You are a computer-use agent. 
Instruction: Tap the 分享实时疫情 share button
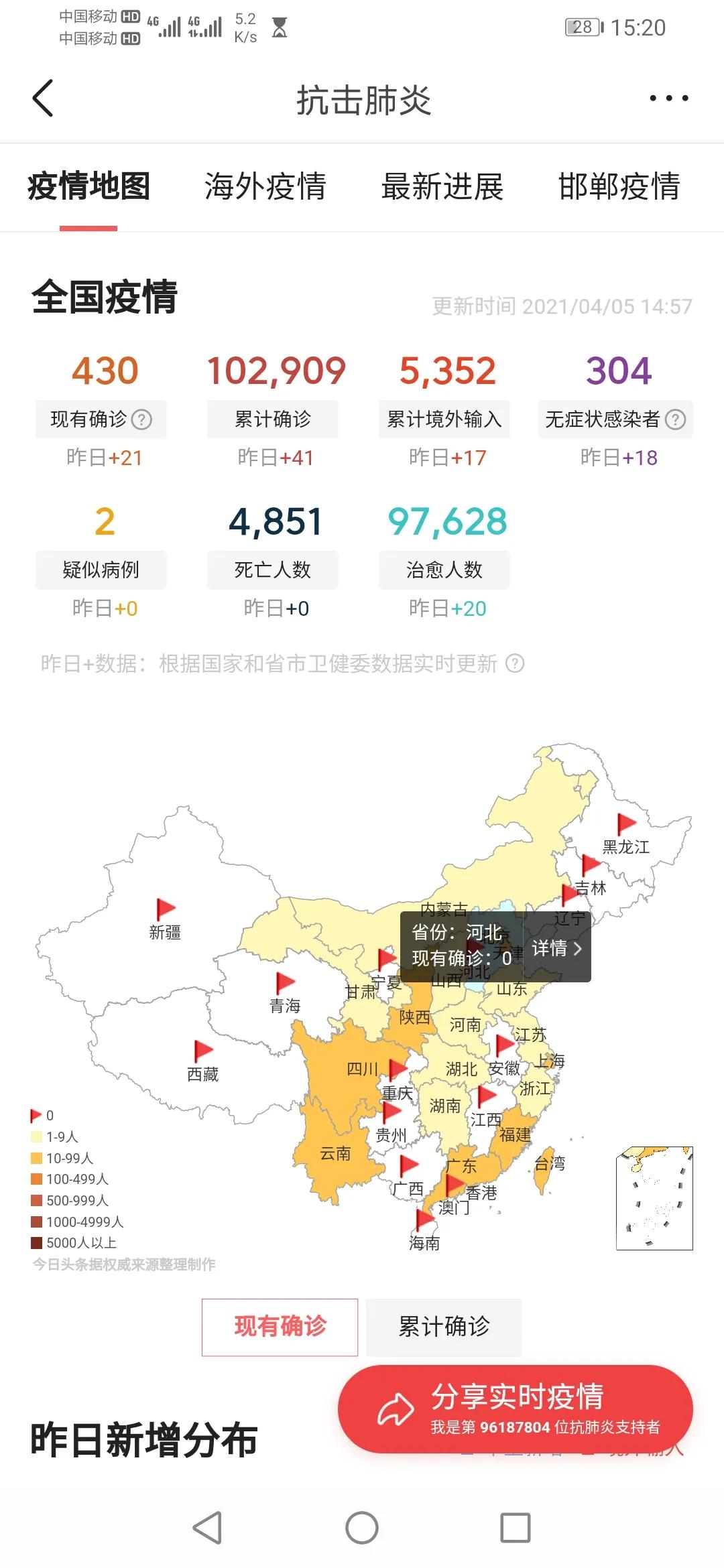coord(515,1409)
